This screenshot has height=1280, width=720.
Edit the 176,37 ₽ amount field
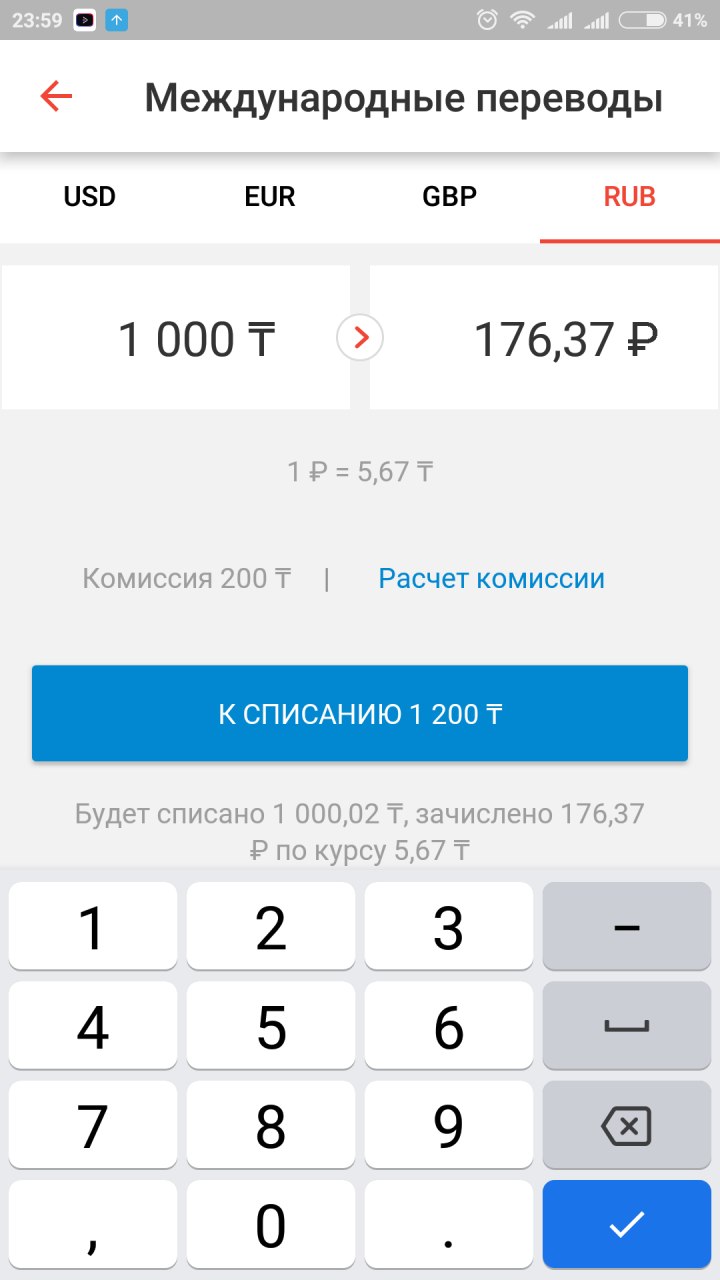coord(544,338)
